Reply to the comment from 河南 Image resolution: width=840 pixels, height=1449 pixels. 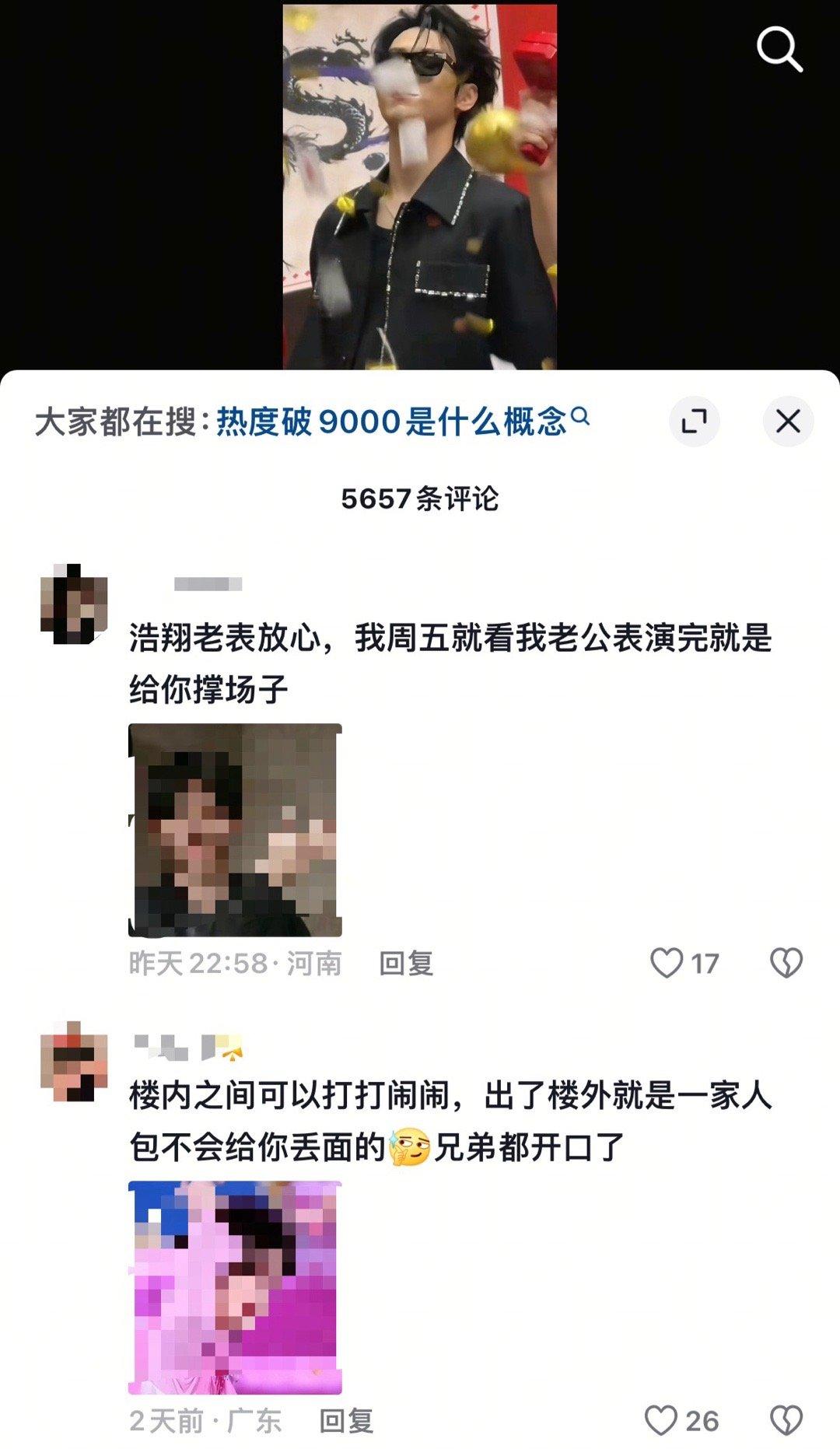point(406,964)
